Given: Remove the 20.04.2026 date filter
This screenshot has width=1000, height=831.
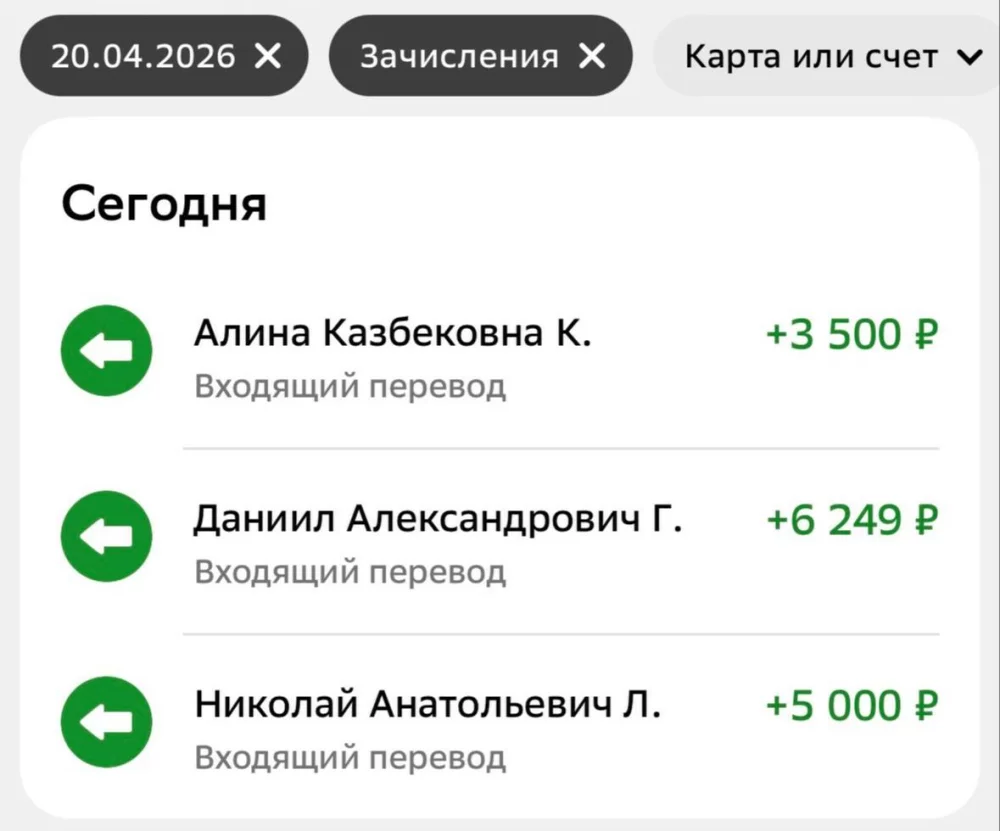Looking at the screenshot, I should pyautogui.click(x=268, y=57).
